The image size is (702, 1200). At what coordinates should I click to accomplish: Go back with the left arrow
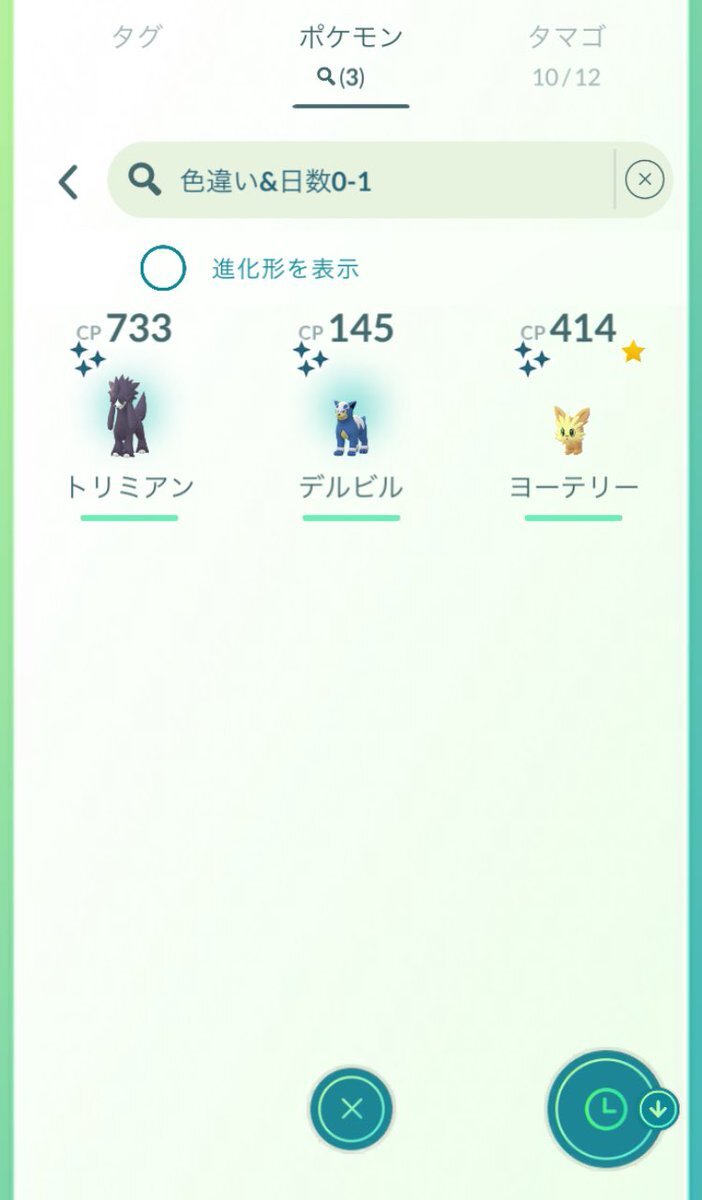coord(68,181)
